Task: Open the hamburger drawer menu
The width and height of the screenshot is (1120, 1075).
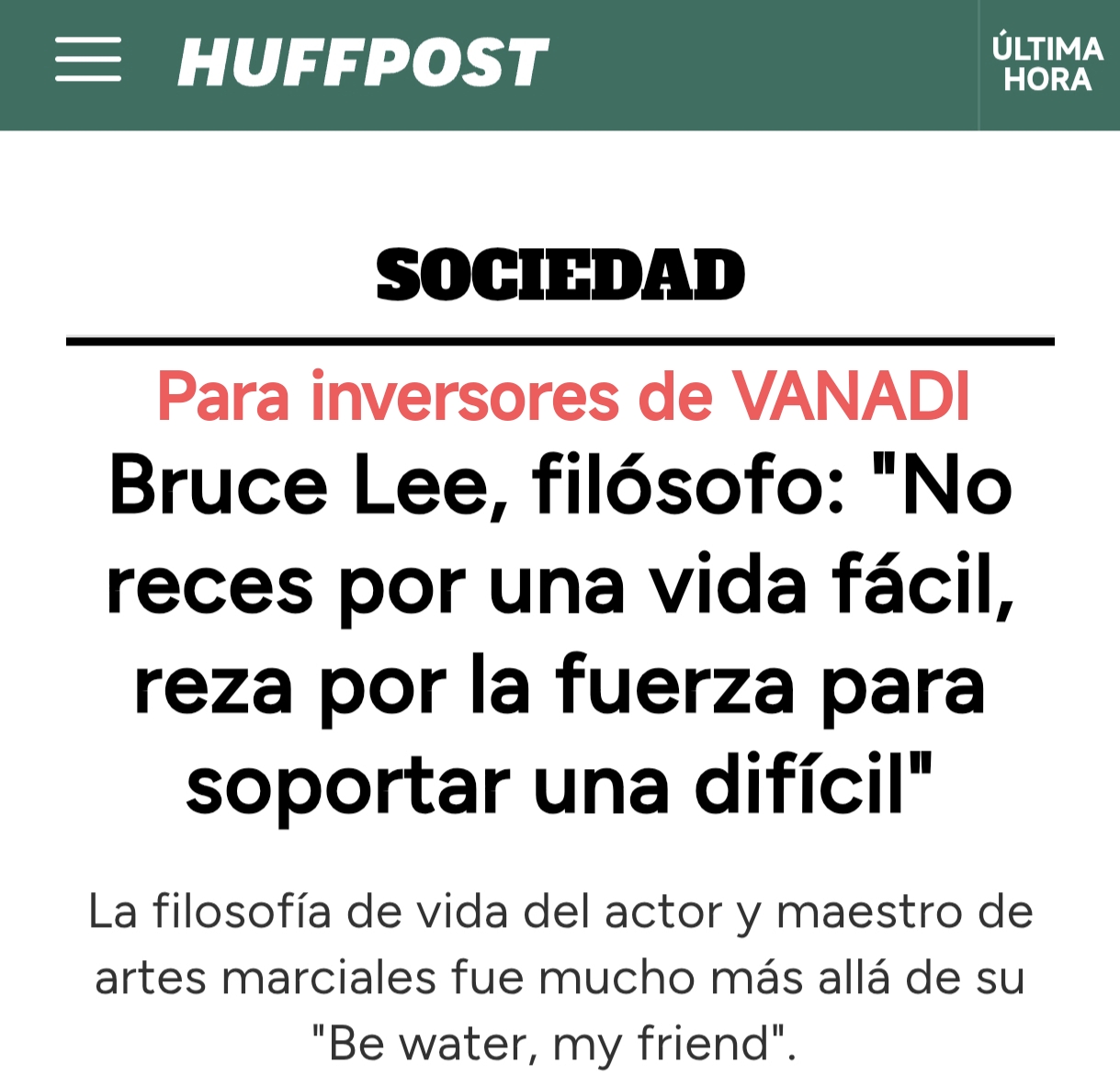Action: pos(88,61)
